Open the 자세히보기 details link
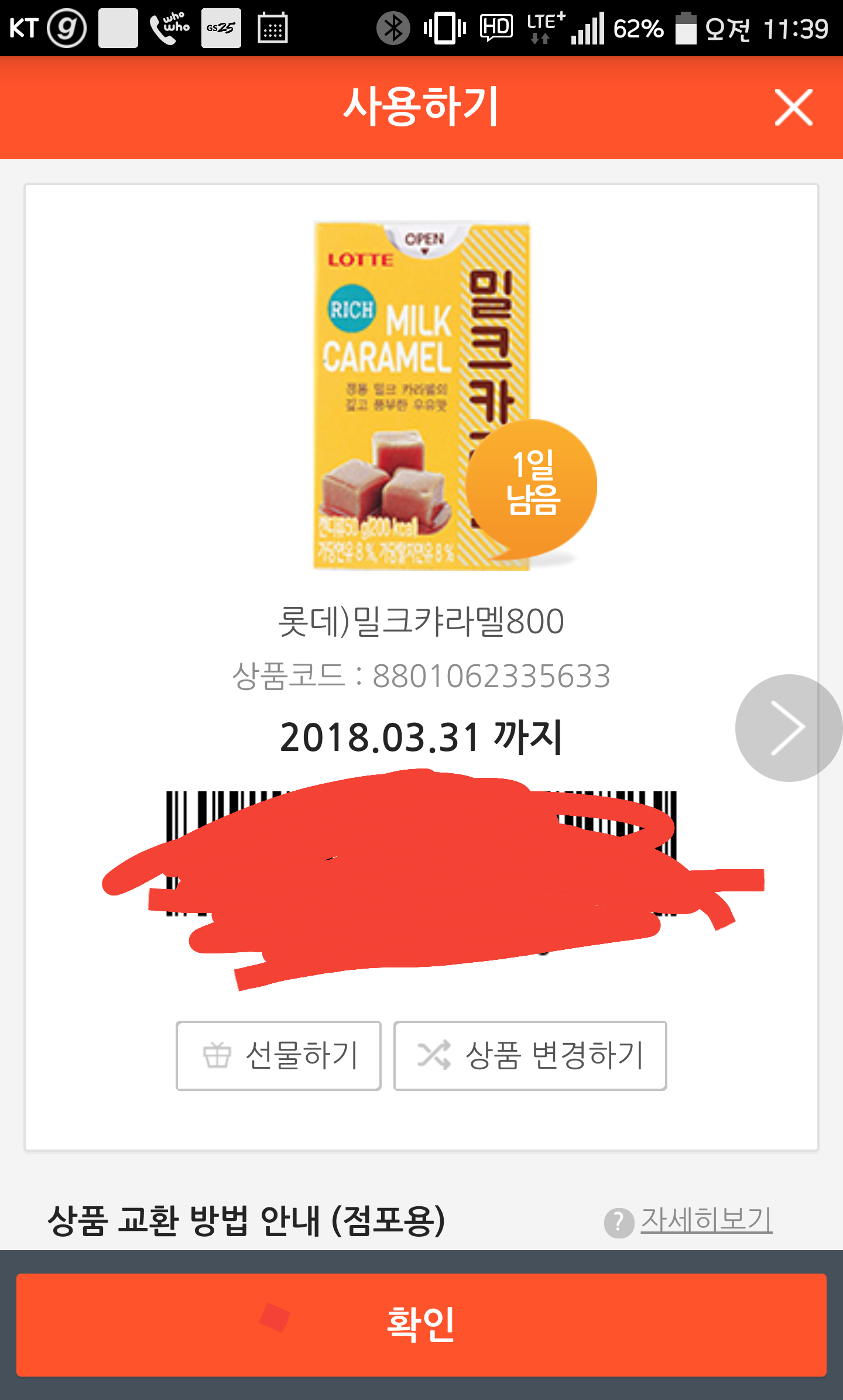Image resolution: width=843 pixels, height=1400 pixels. [x=705, y=1220]
